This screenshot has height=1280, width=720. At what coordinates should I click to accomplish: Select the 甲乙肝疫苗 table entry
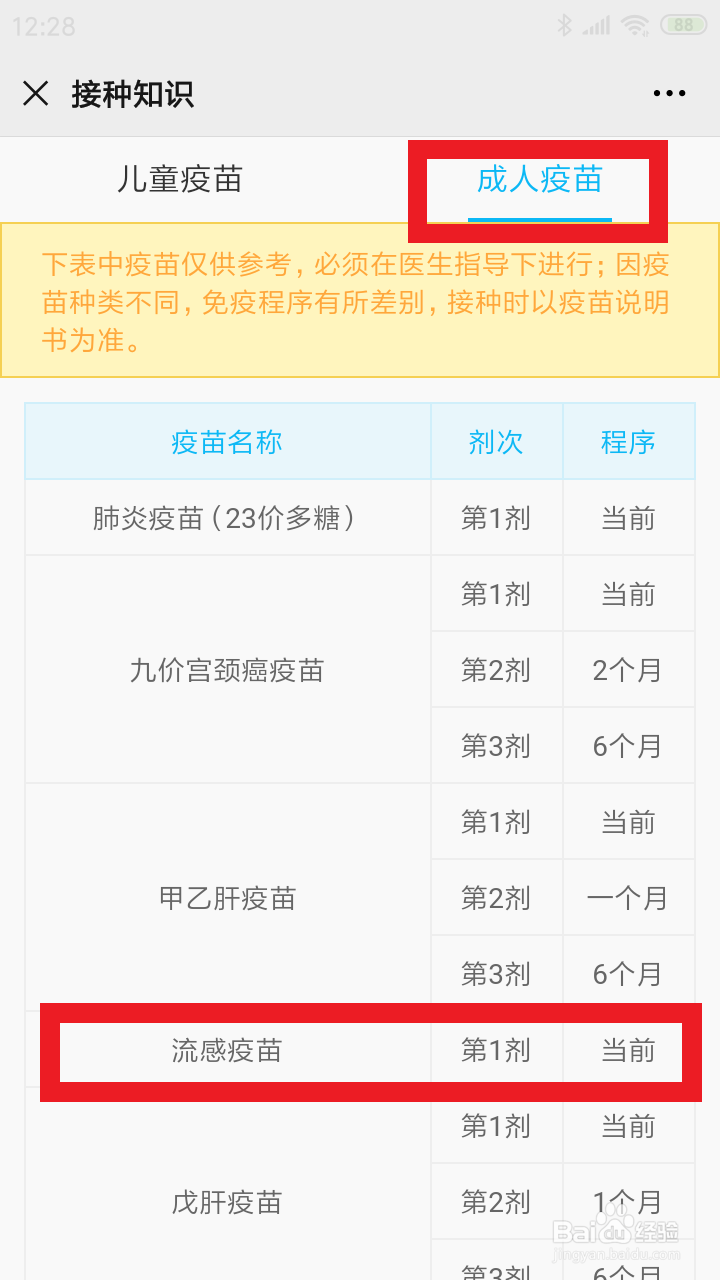pyautogui.click(x=227, y=897)
